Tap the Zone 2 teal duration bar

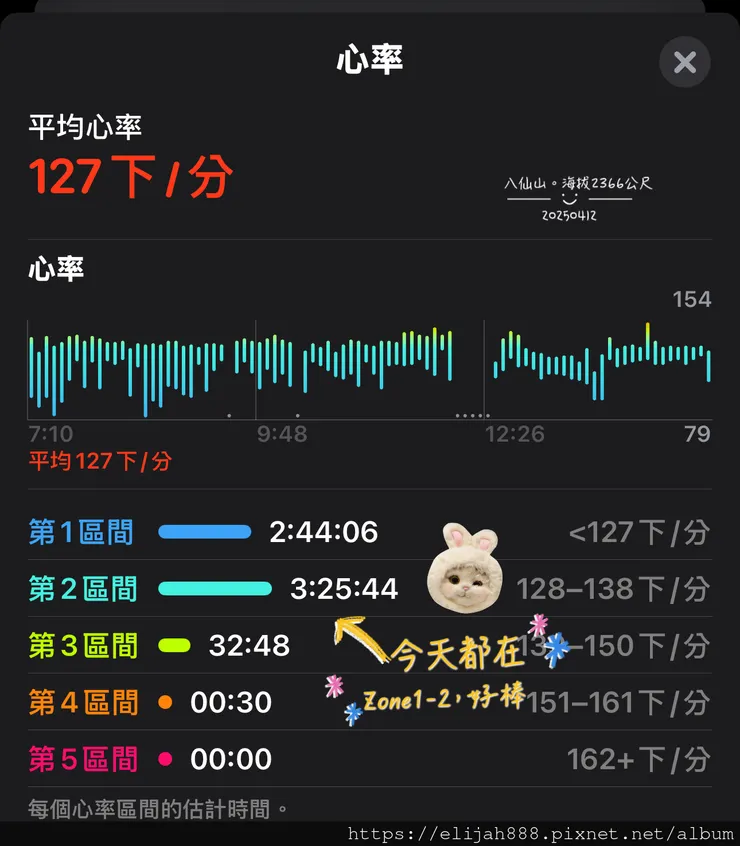tap(215, 589)
